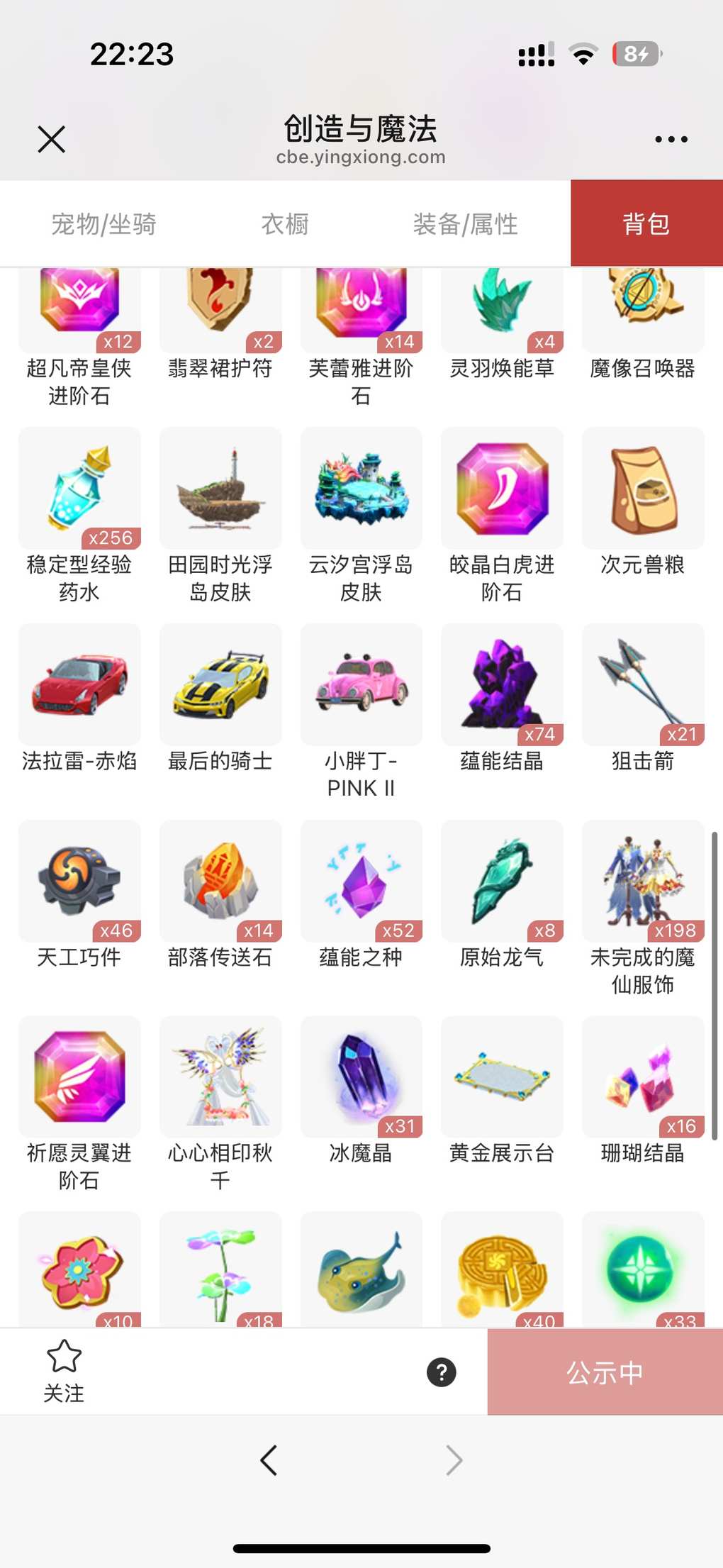Open the question mark help icon

pos(441,1372)
